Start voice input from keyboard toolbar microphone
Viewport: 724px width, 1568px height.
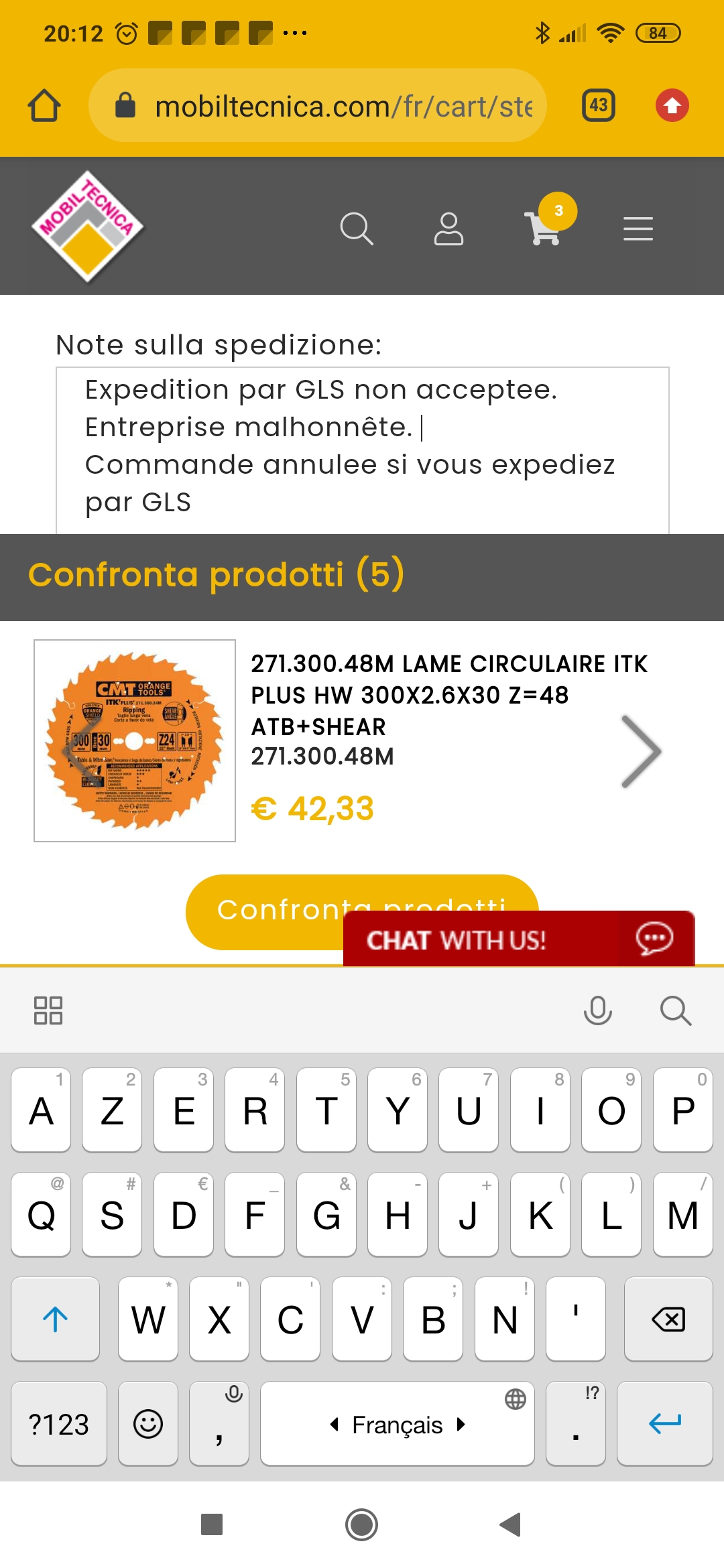tap(597, 1010)
